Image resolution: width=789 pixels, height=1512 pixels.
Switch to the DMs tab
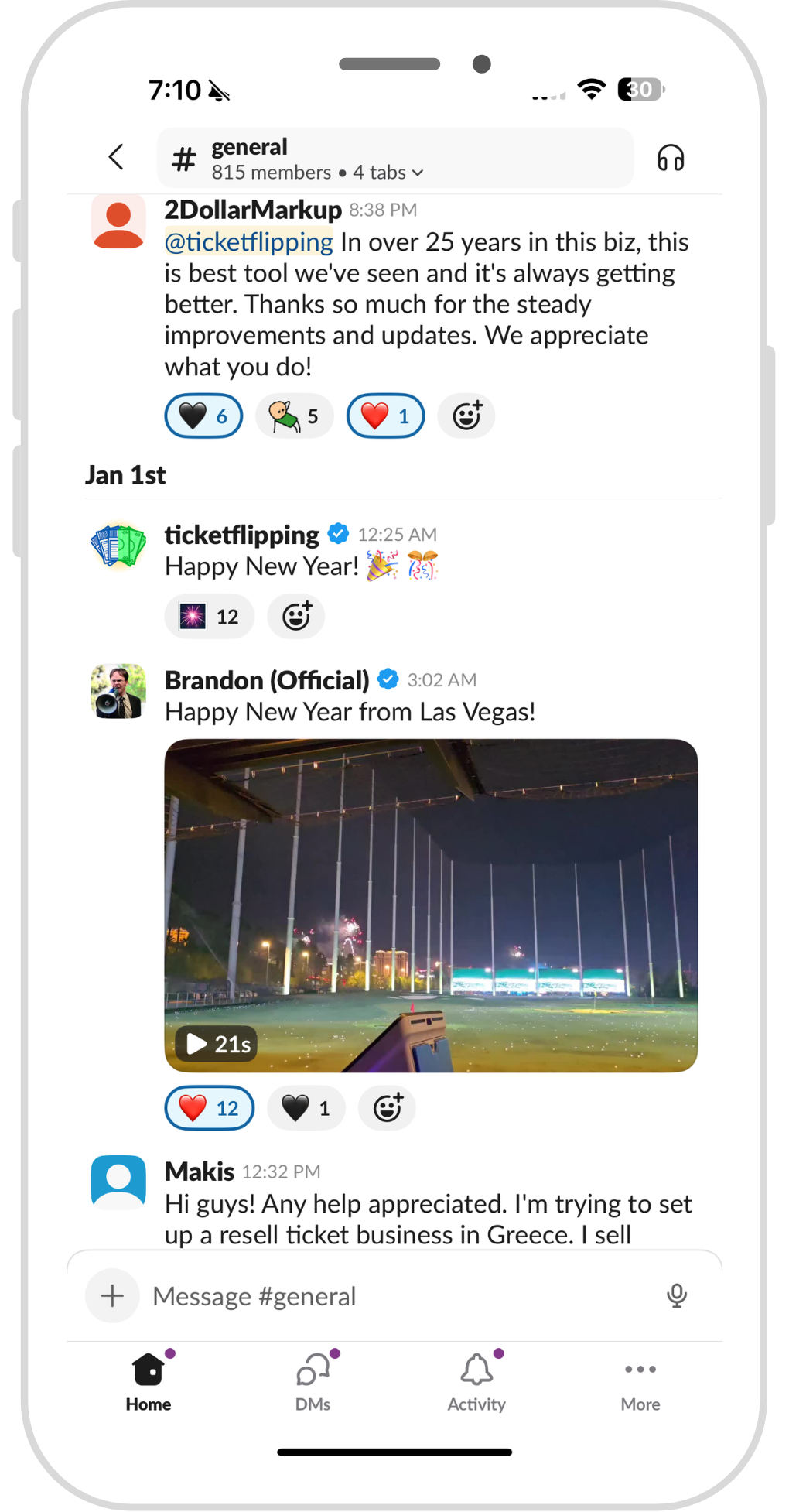click(x=313, y=1383)
